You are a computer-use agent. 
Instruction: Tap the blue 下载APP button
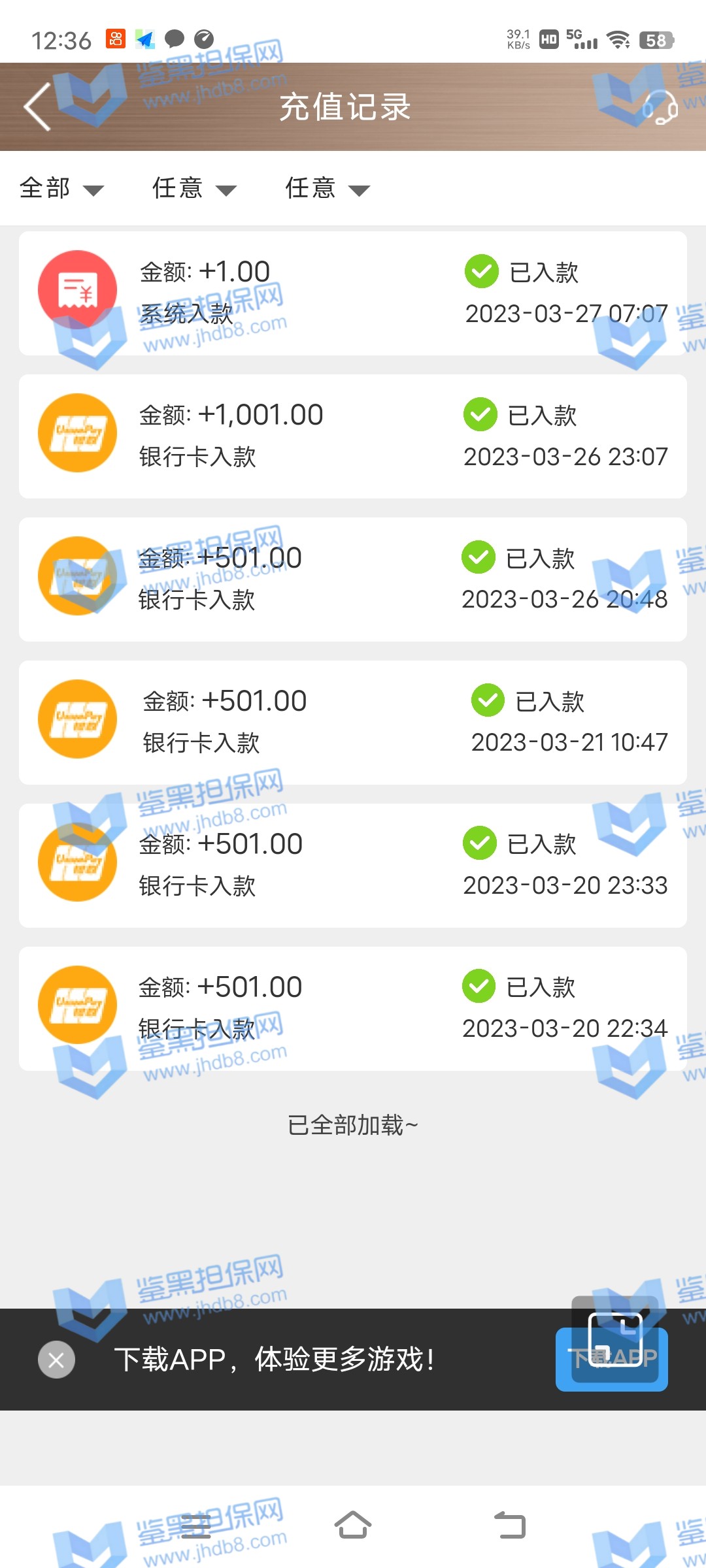[x=612, y=1359]
